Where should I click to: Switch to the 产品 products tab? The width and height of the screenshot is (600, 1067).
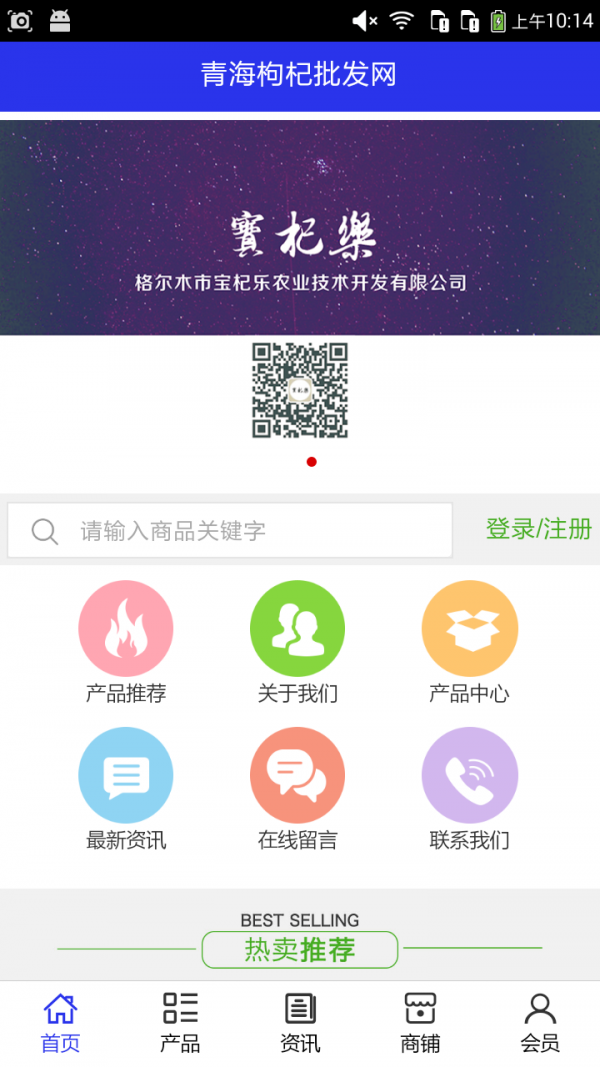point(180,1022)
